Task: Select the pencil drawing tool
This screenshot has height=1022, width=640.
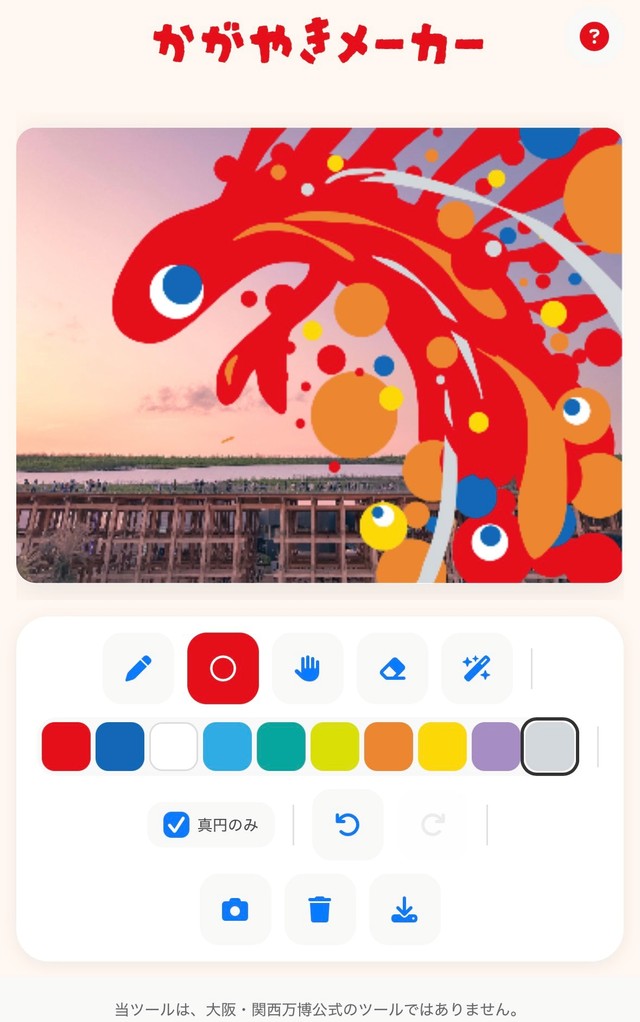Action: (x=138, y=668)
